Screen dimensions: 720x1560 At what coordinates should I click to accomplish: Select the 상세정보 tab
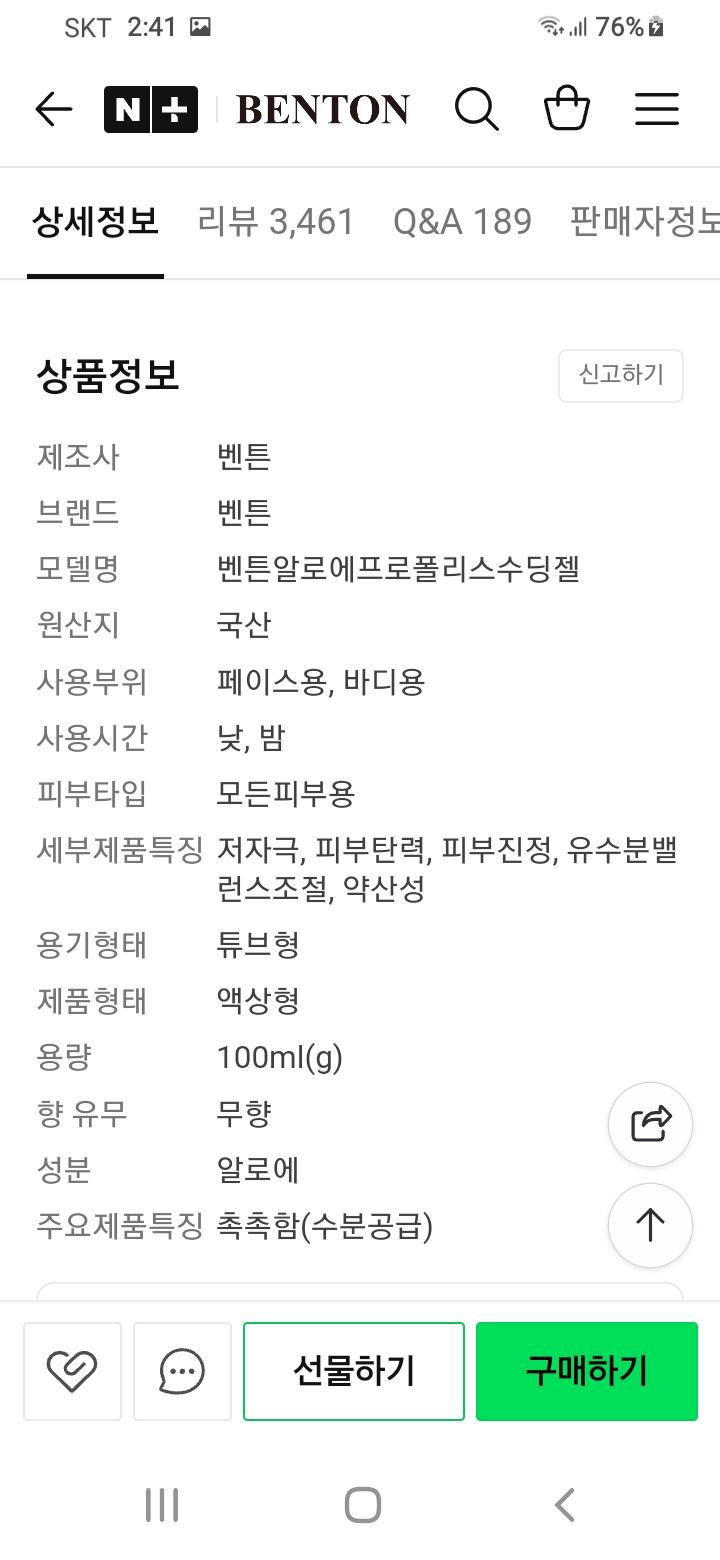coord(95,221)
